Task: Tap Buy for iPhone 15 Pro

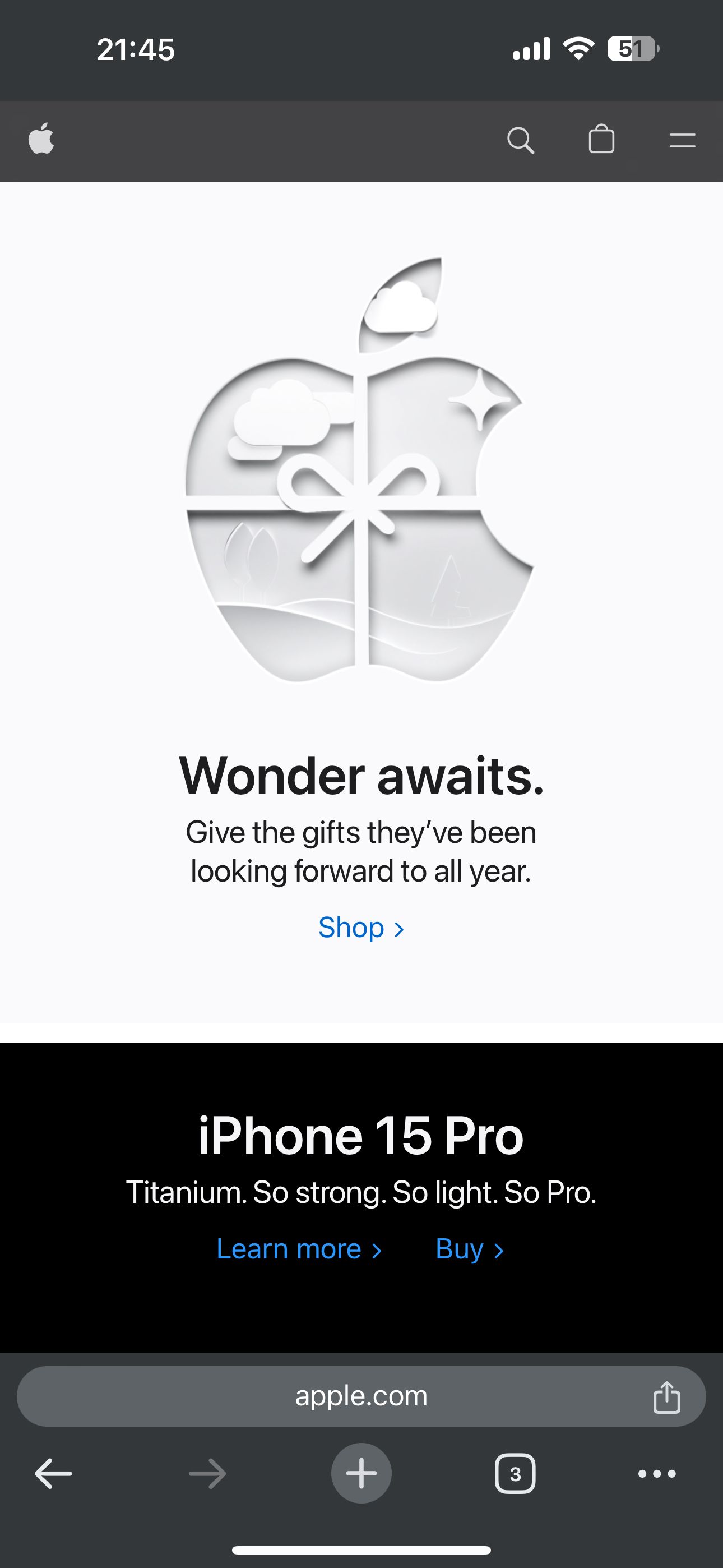Action: coord(469,1249)
